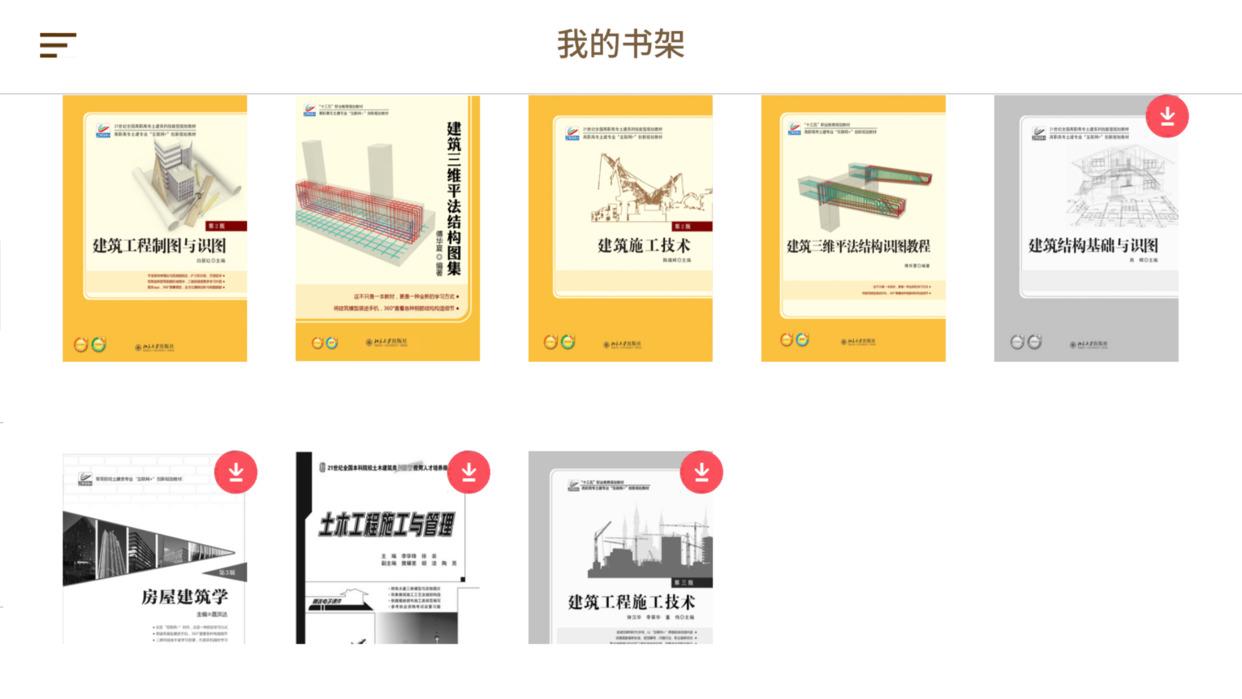This screenshot has height=699, width=1242.
Task: Open the book 建筑工程制图与识图
Action: click(155, 228)
